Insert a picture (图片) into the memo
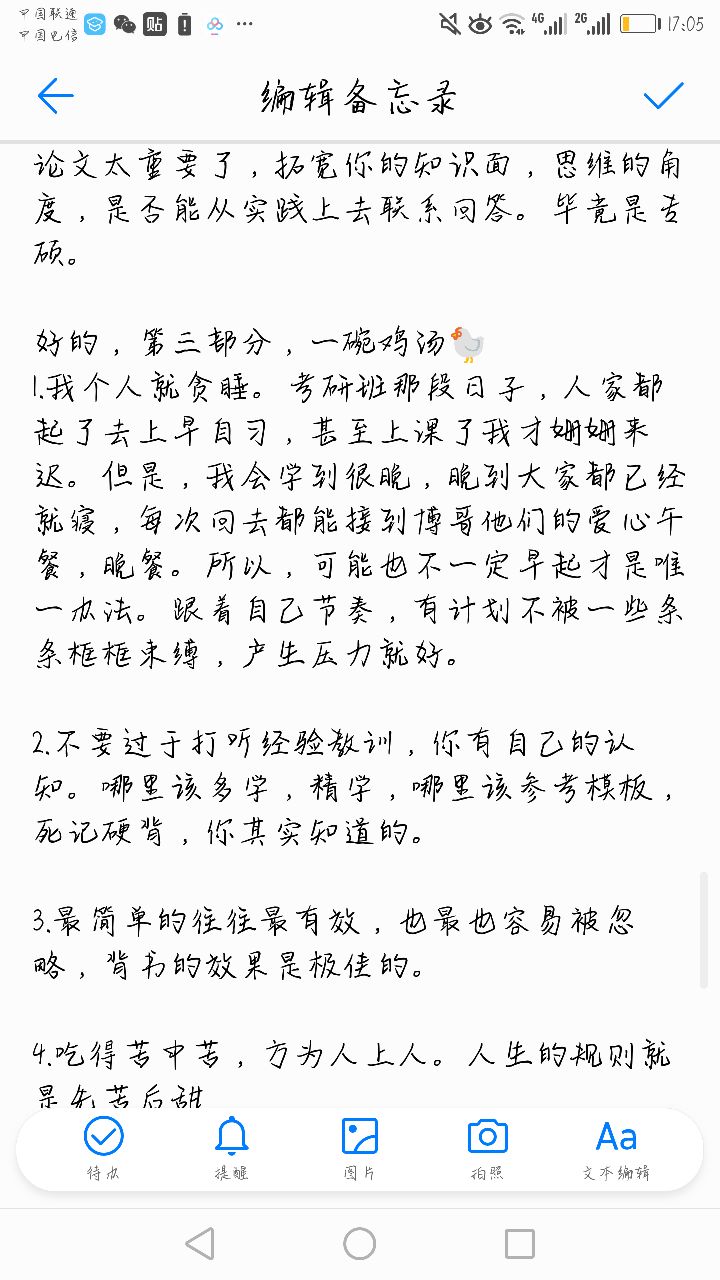 360,1149
